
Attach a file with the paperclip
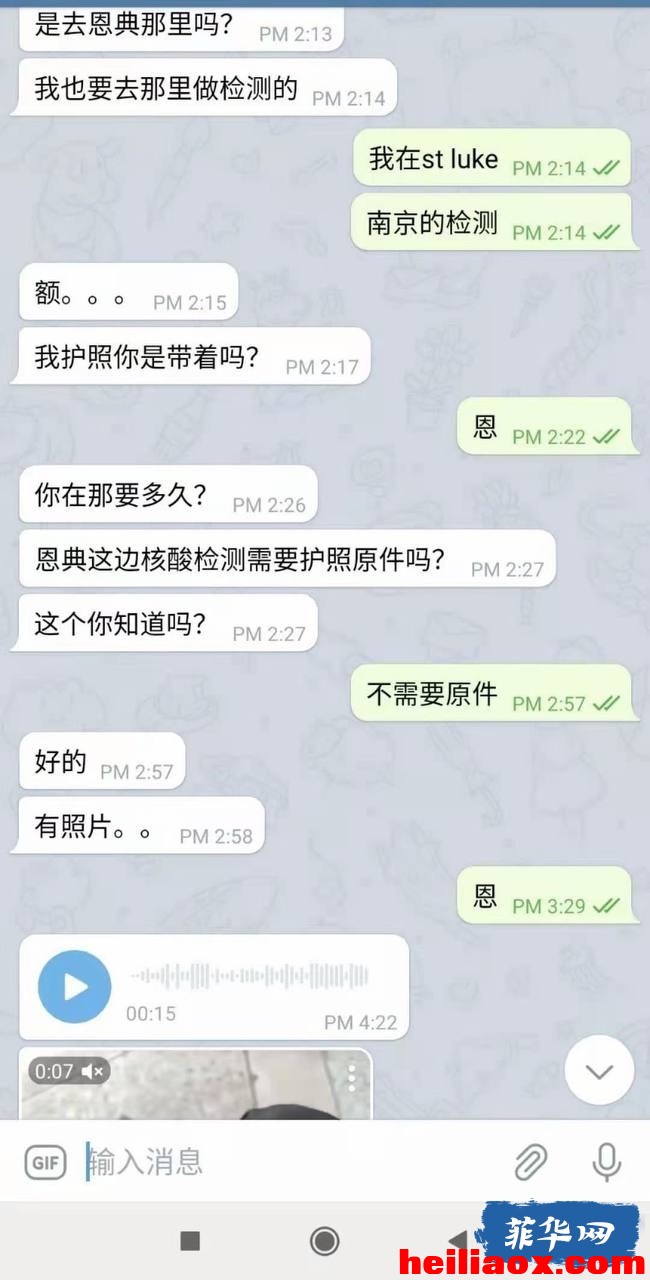[530, 1162]
